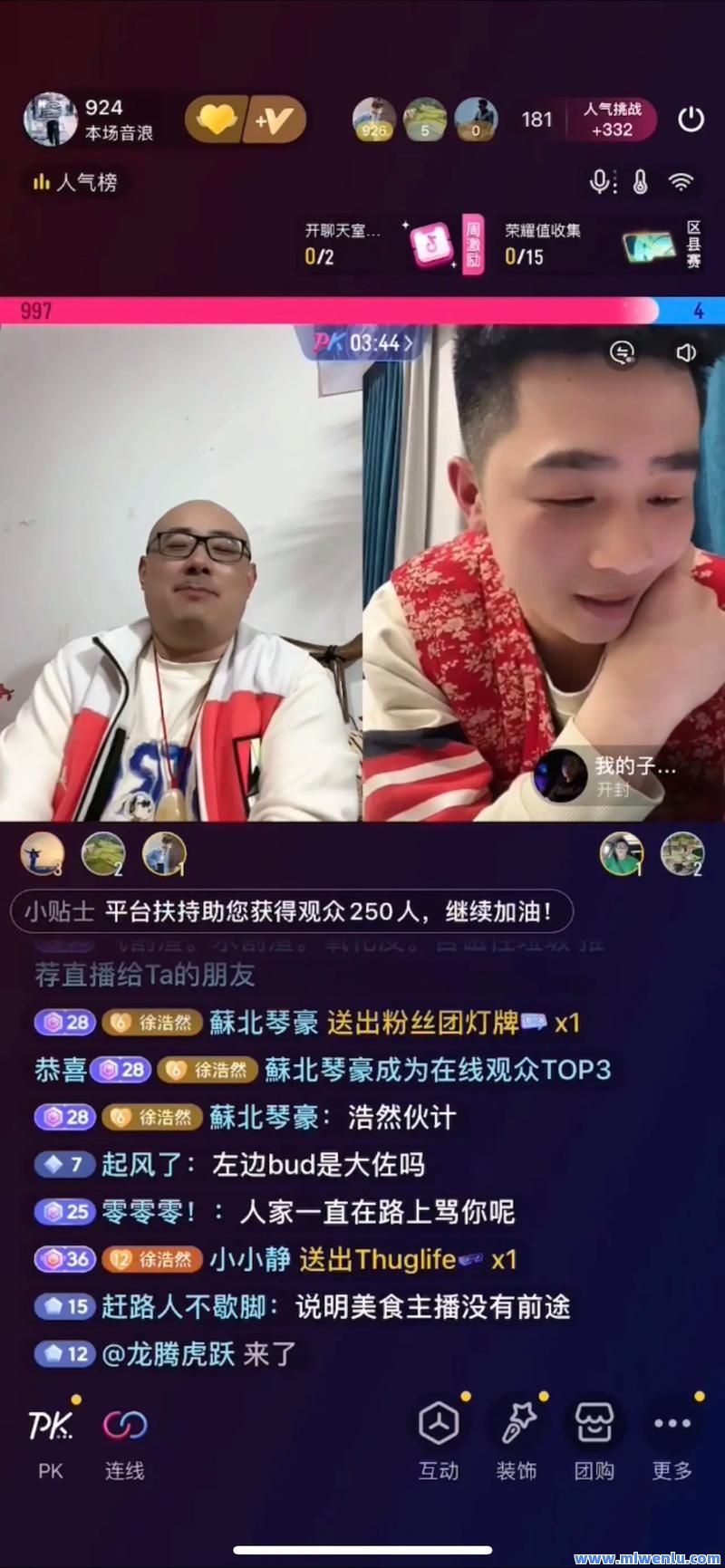Open the 周激励 weekly incentive banner
The width and height of the screenshot is (725, 1568).
[473, 244]
